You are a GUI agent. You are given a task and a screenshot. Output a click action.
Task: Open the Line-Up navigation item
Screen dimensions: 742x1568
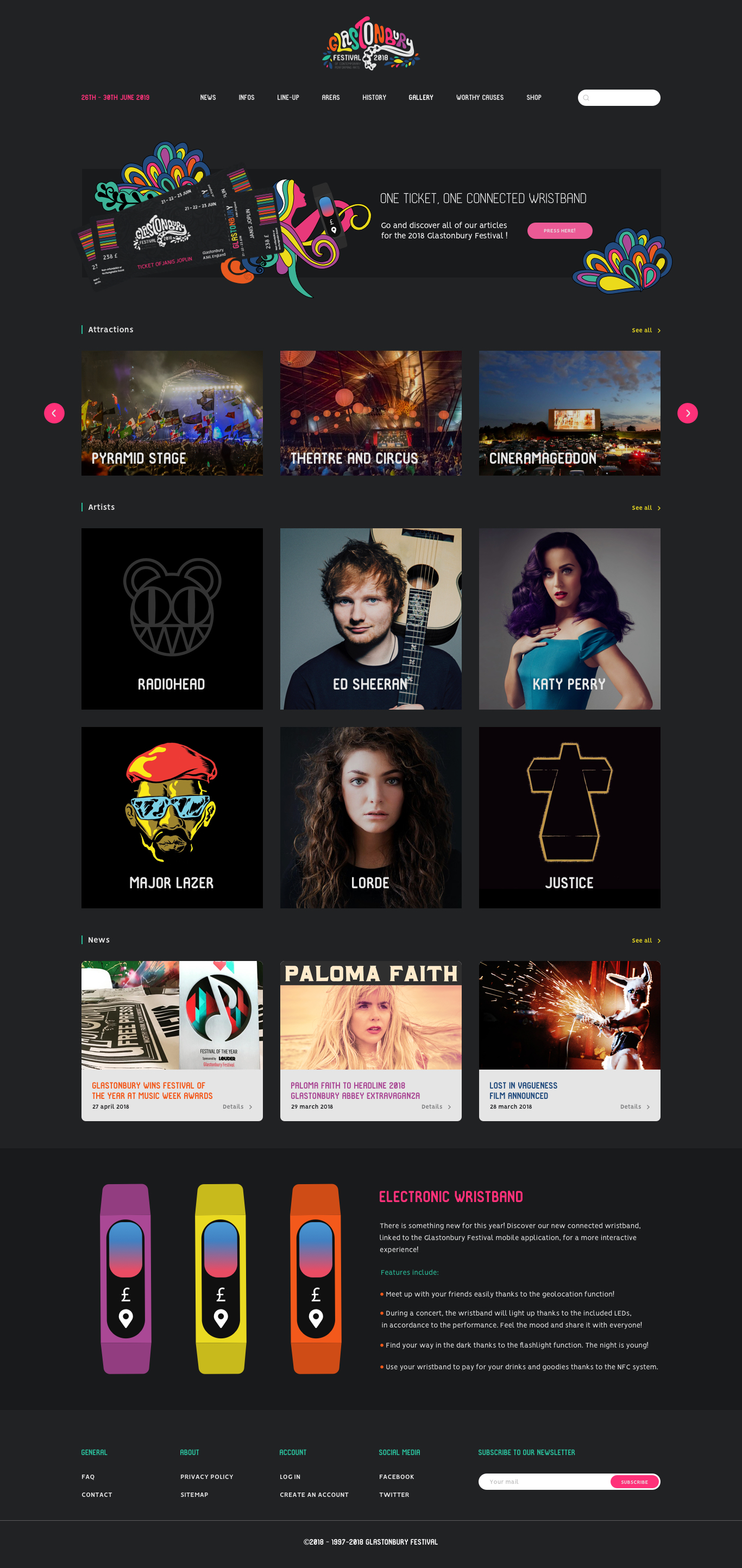287,97
